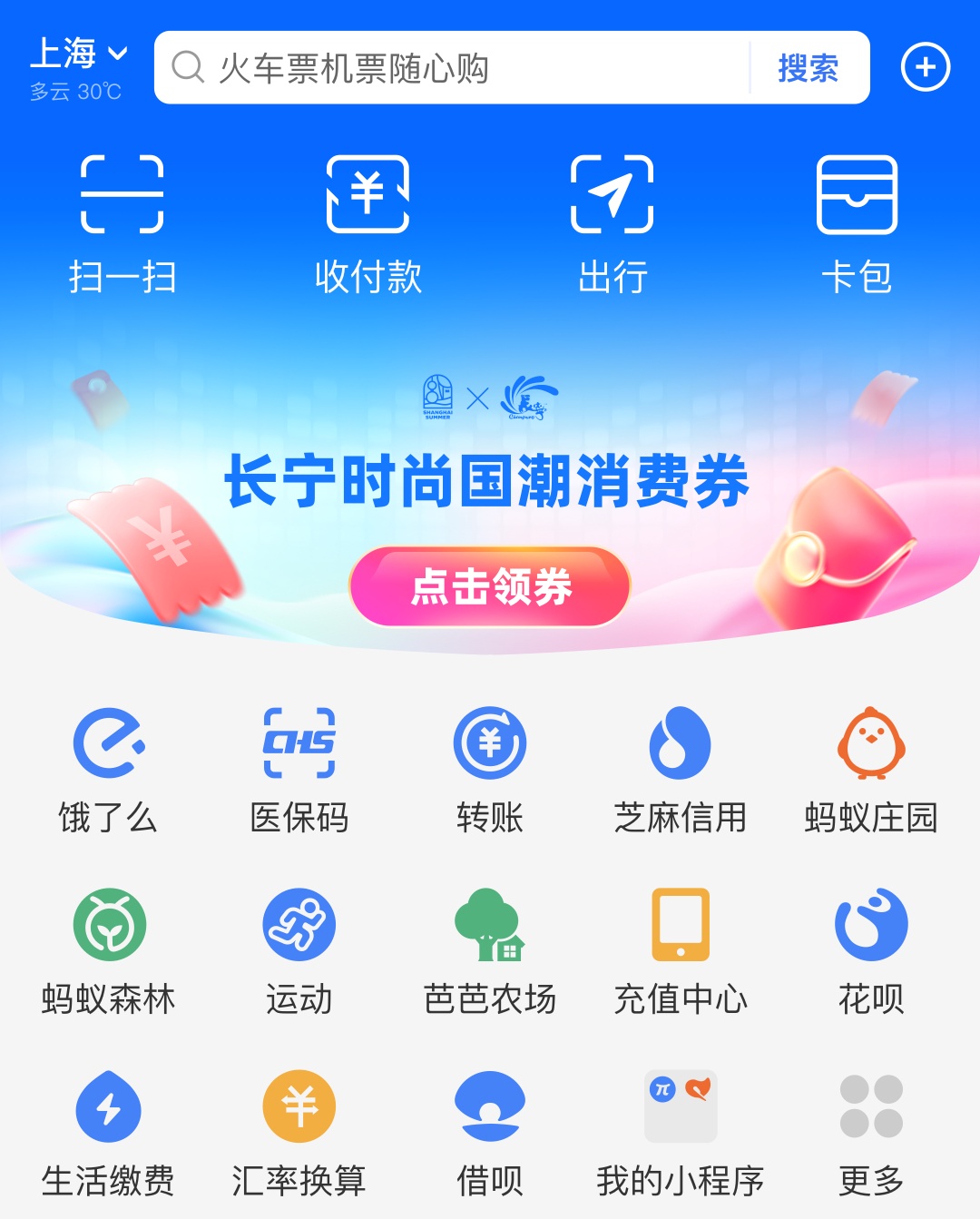Open 医保码 medical insurance code

[299, 767]
